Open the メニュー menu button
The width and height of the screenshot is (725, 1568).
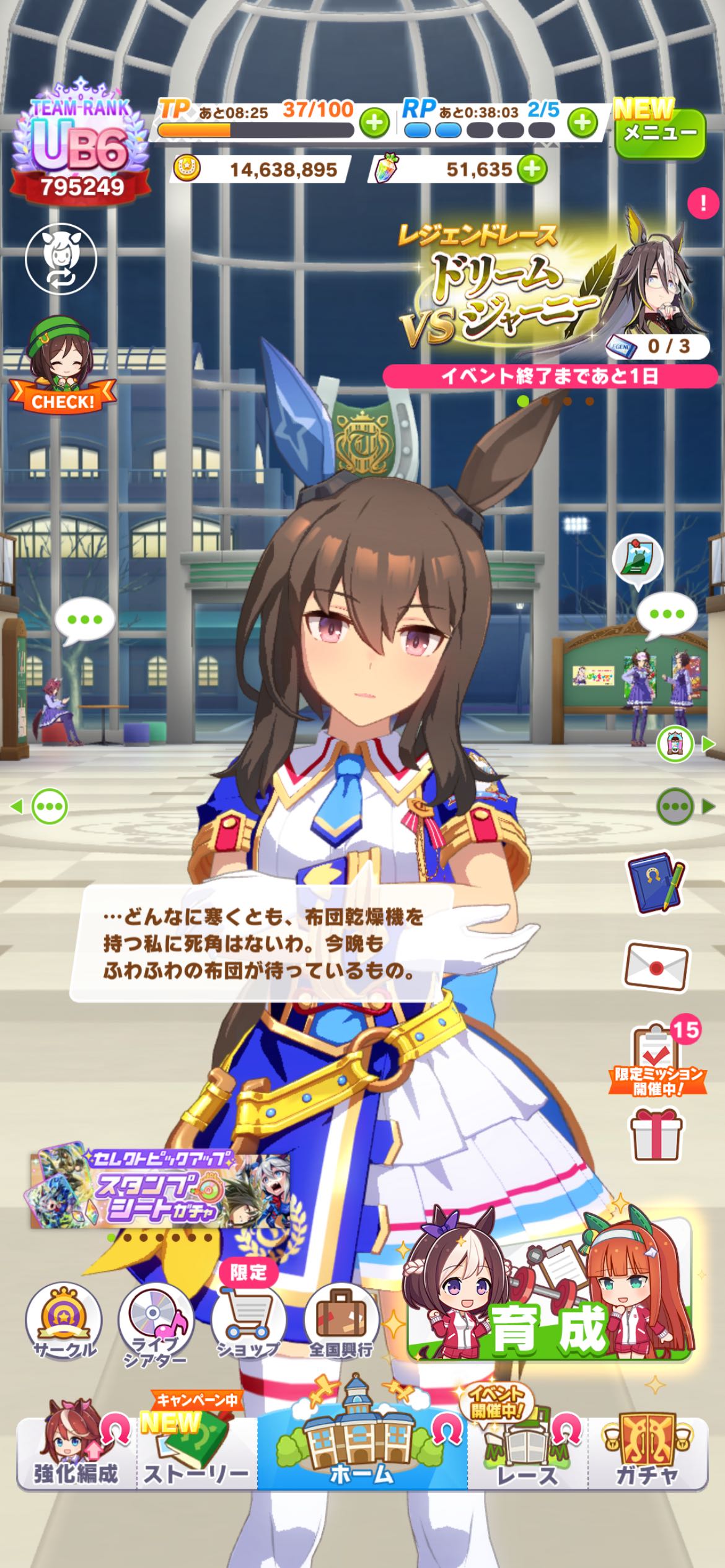click(660, 133)
